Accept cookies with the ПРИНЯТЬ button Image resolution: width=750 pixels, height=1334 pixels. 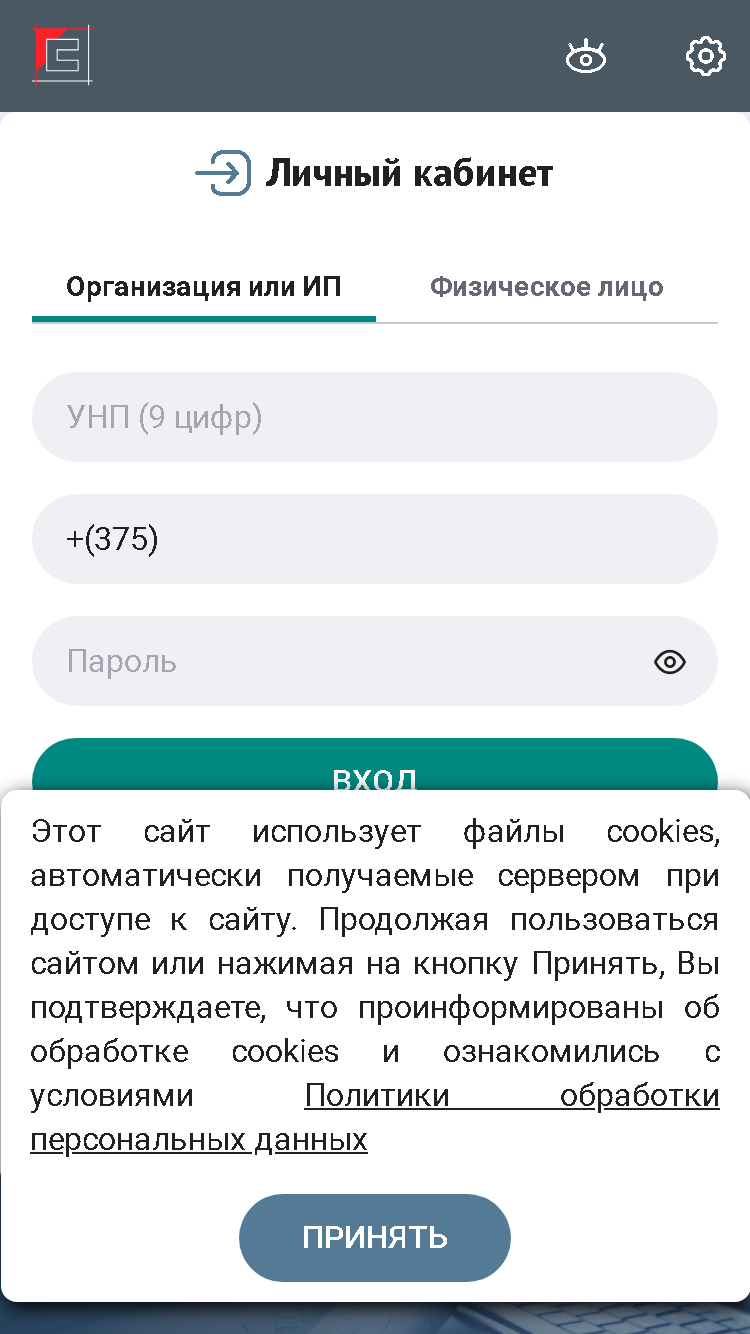[x=375, y=1238]
